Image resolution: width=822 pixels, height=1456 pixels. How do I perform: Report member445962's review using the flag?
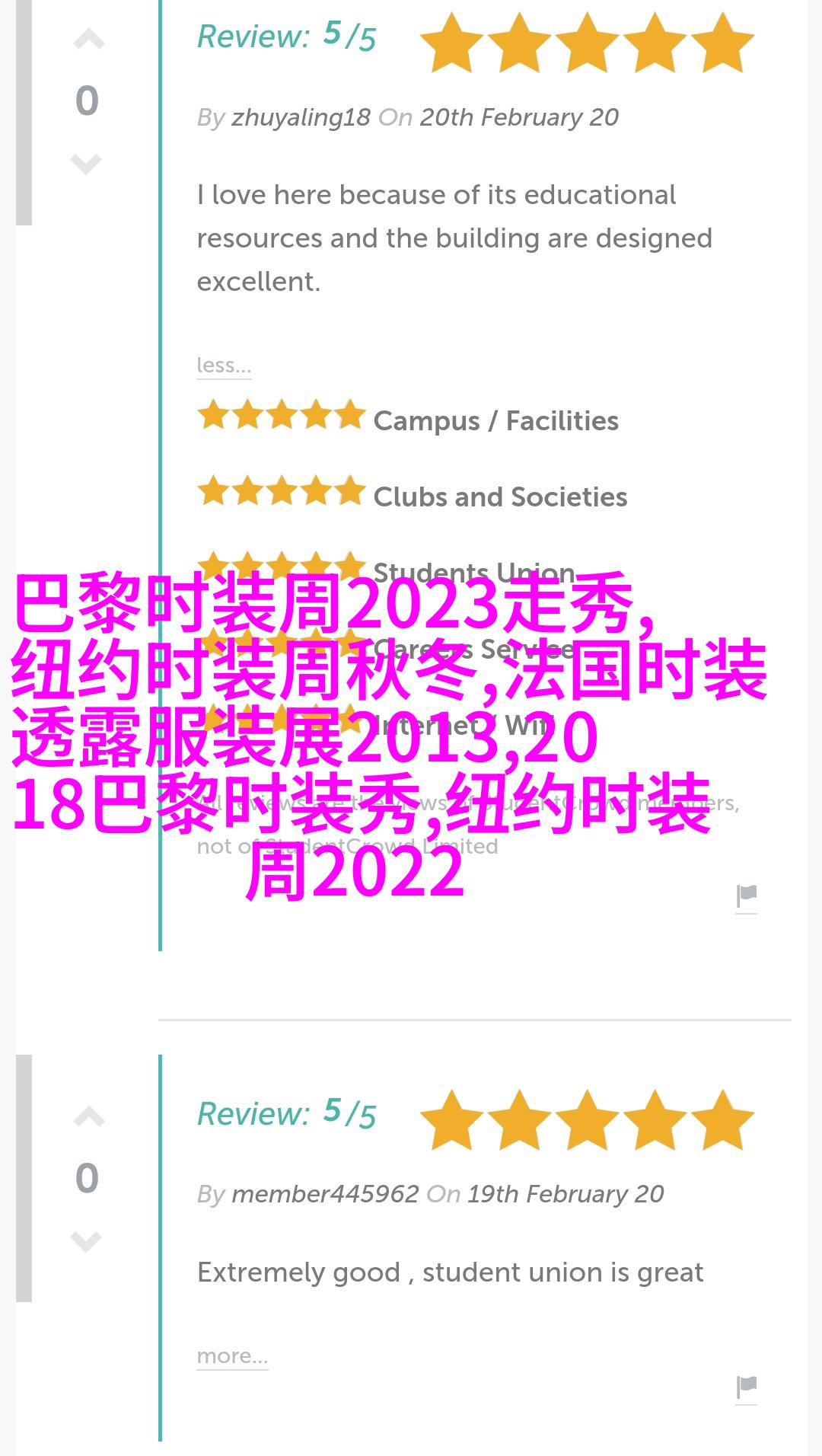coord(746,1387)
